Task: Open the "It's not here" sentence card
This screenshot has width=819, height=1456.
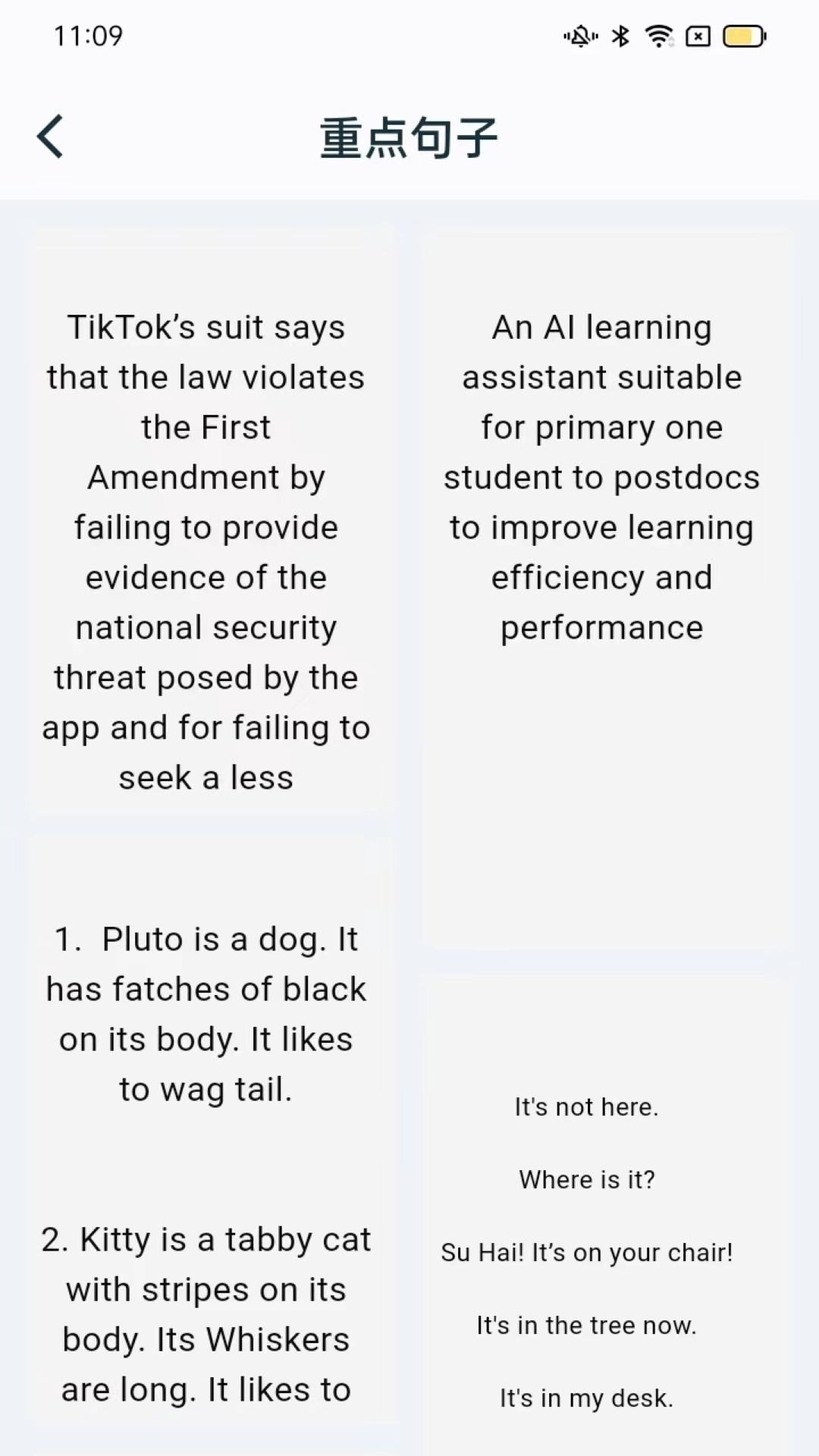Action: pos(586,1213)
